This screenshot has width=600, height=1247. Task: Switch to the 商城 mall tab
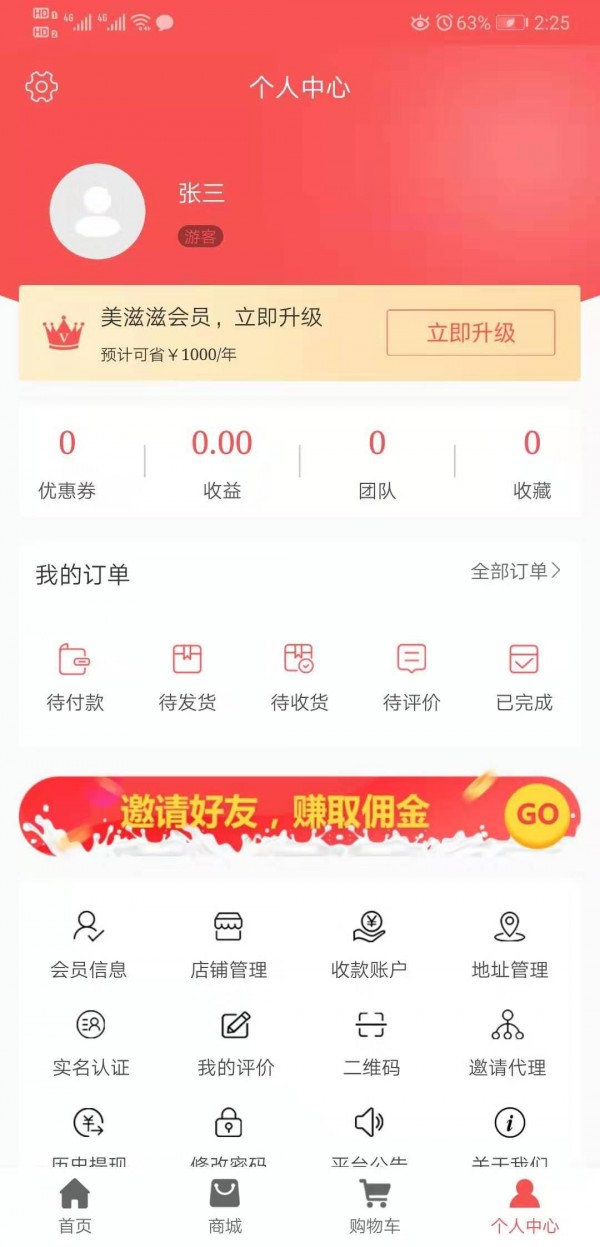point(225,1206)
